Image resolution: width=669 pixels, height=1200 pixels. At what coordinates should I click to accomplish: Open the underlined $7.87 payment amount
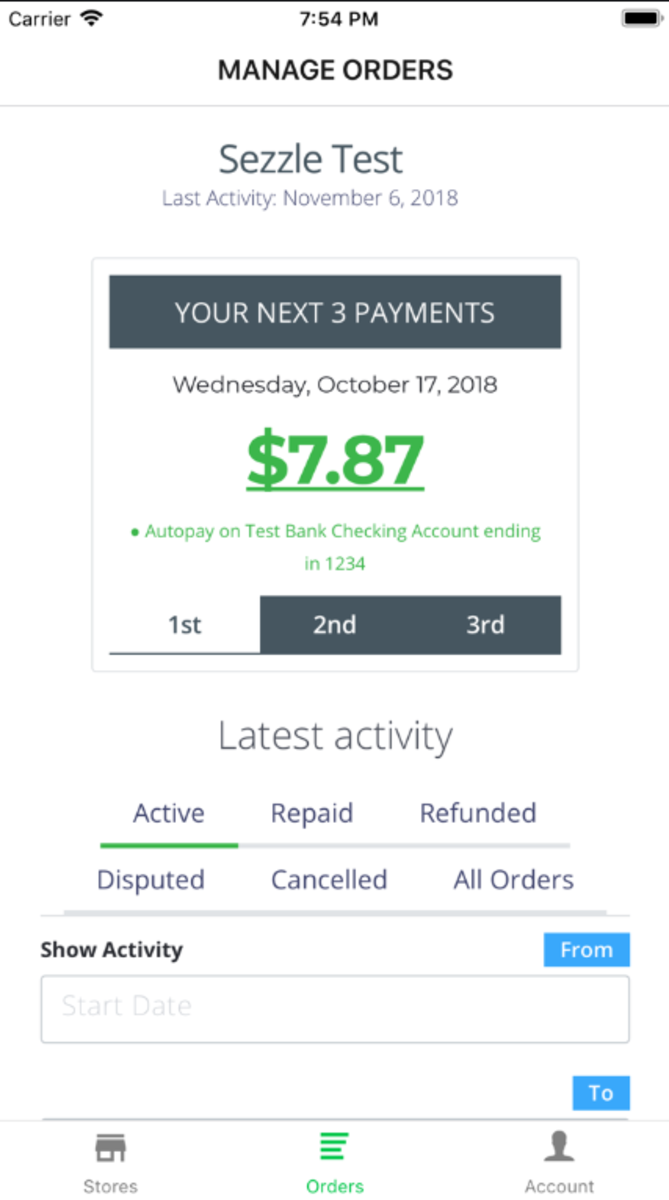pyautogui.click(x=335, y=459)
